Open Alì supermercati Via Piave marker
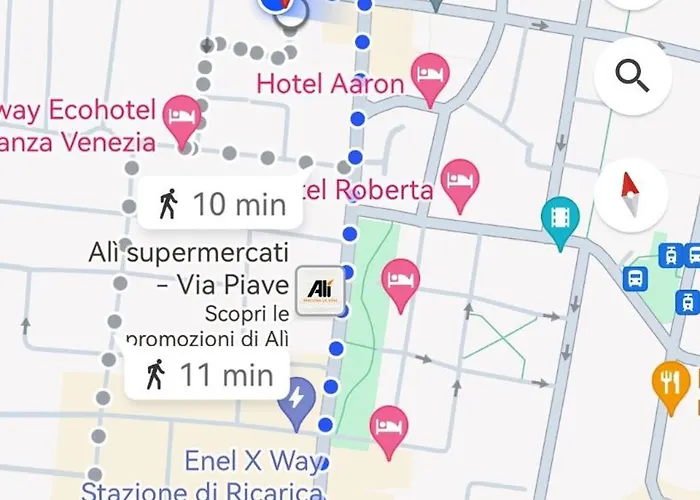The image size is (700, 500). pos(320,292)
